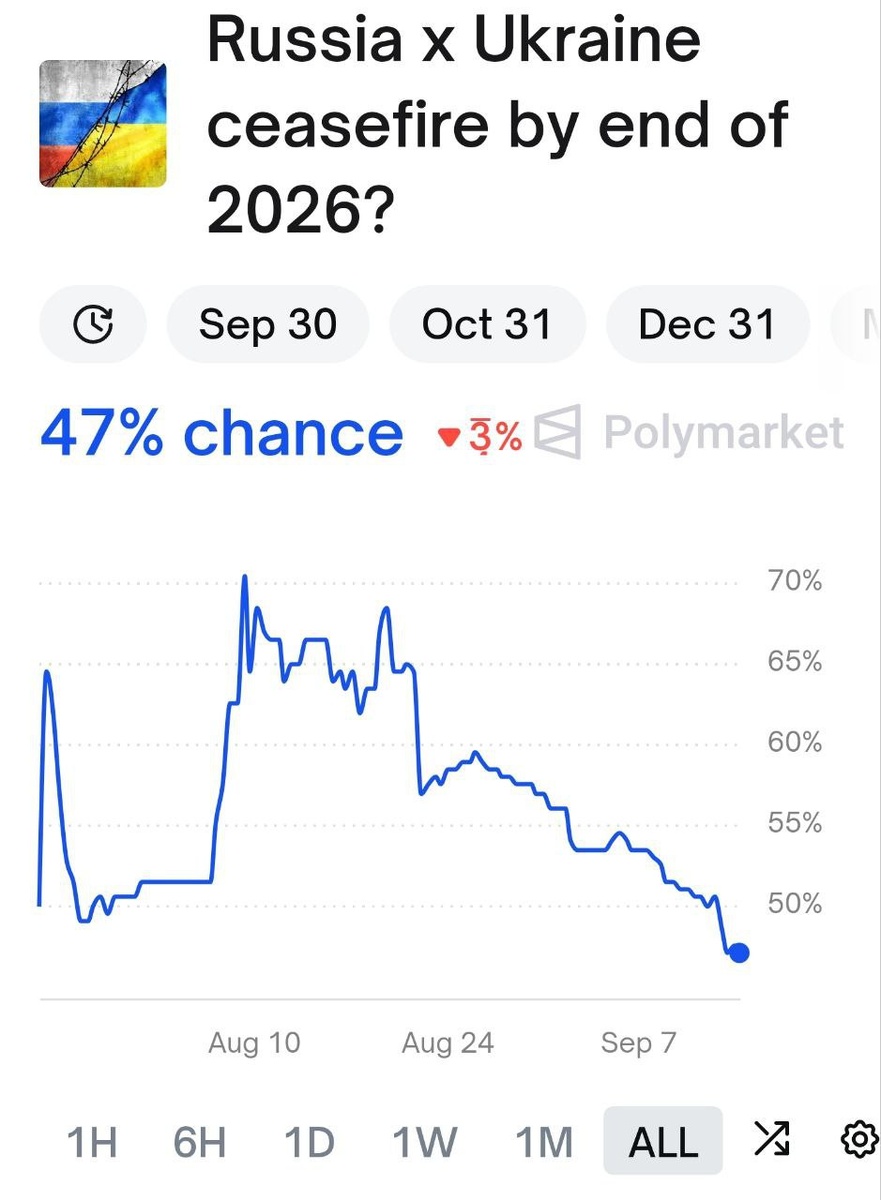
Task: Open chart settings gear
Action: (x=857, y=1138)
